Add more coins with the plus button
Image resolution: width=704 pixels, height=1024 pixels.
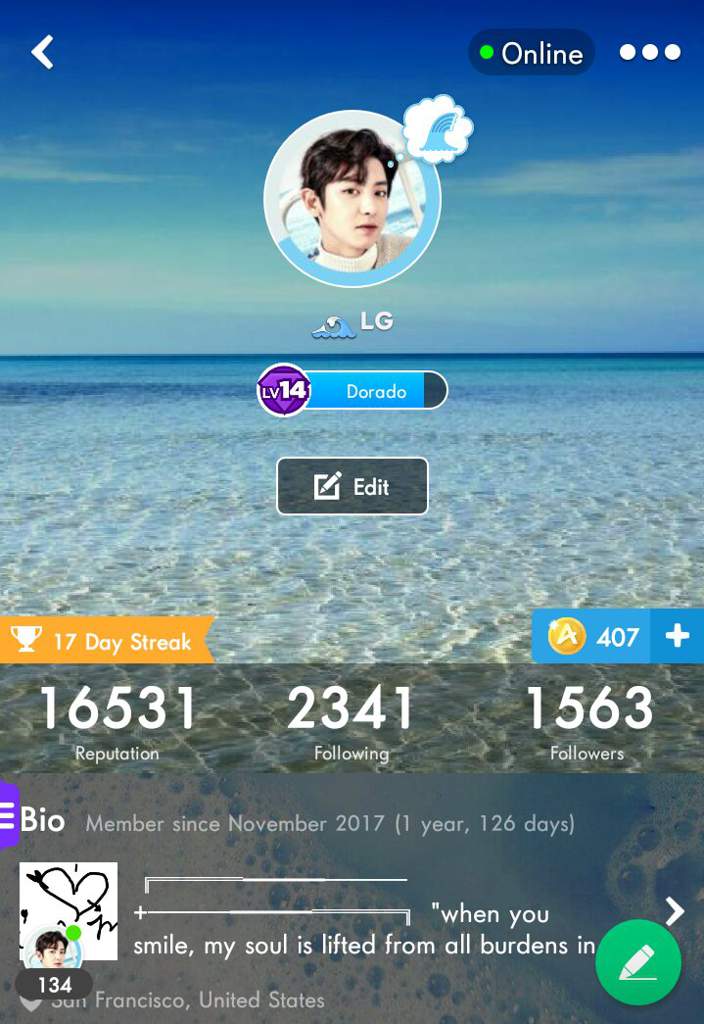pos(677,636)
